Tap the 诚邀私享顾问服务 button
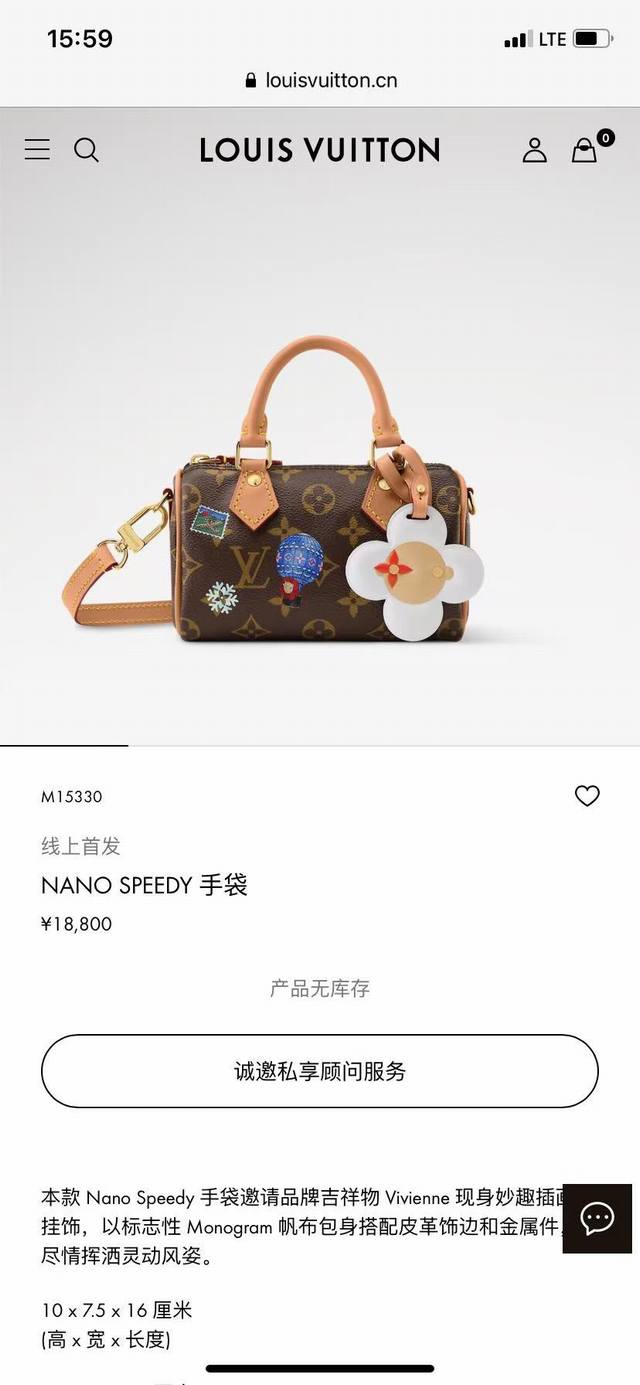 coord(319,1071)
